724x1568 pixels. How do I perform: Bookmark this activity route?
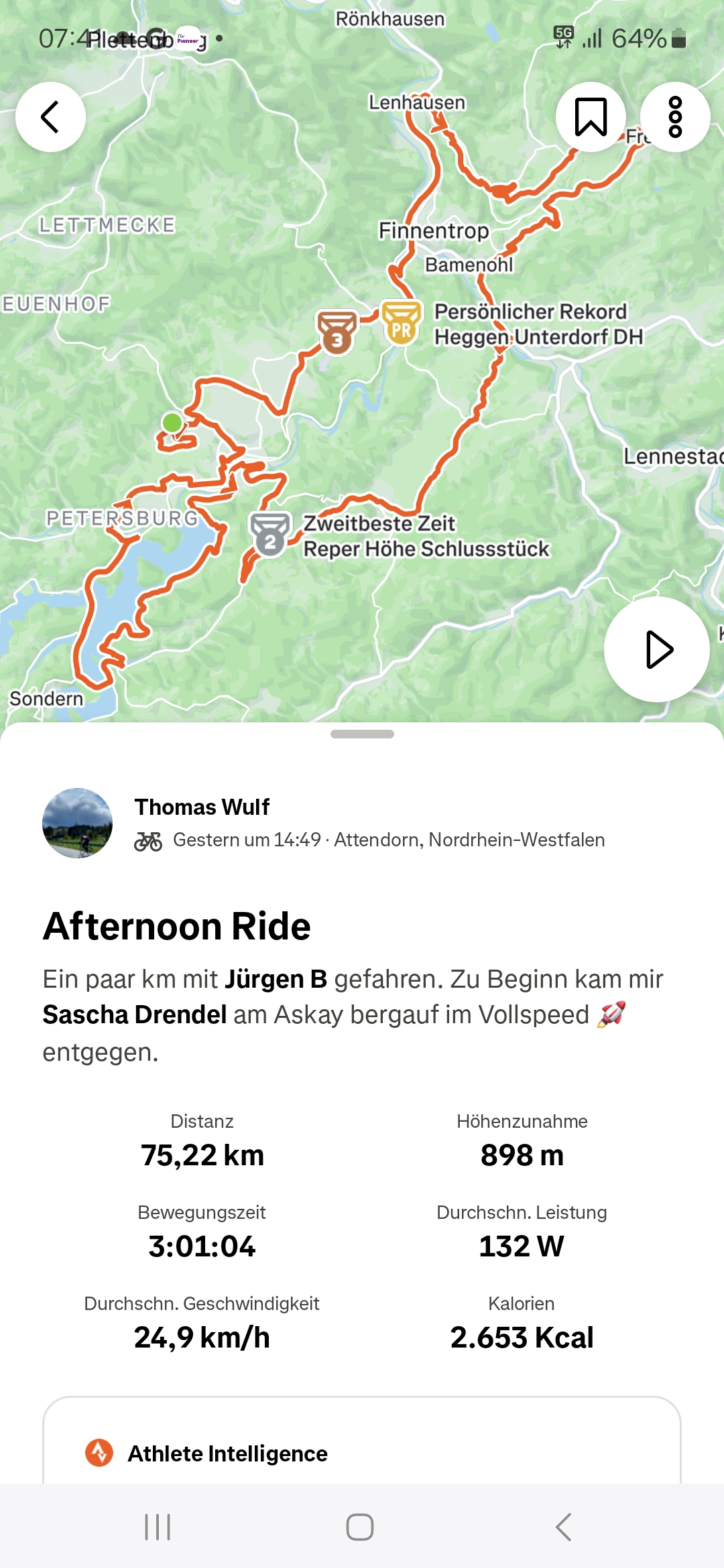pyautogui.click(x=591, y=117)
